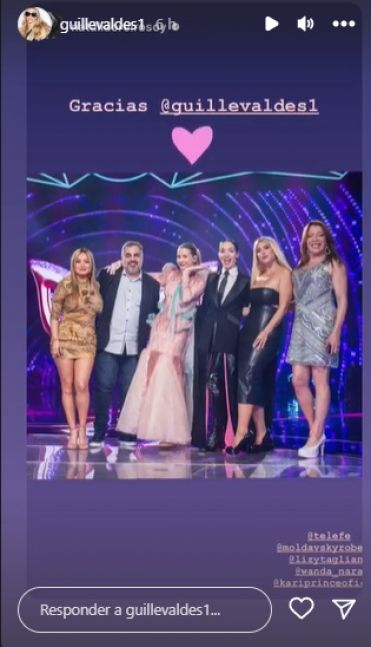
Task: Open the story poster's profile picture
Action: 35,24
